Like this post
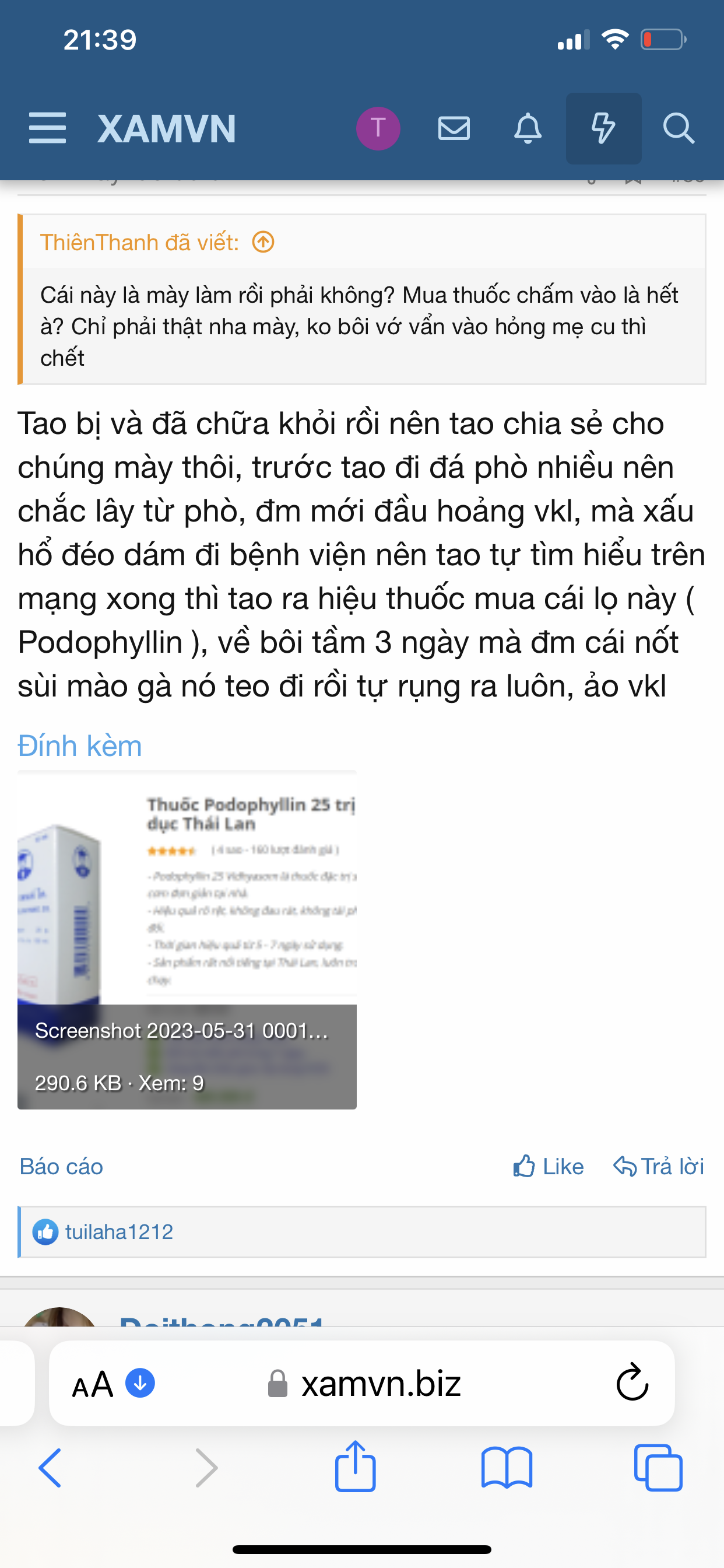Viewport: 724px width, 1568px height. (548, 1166)
